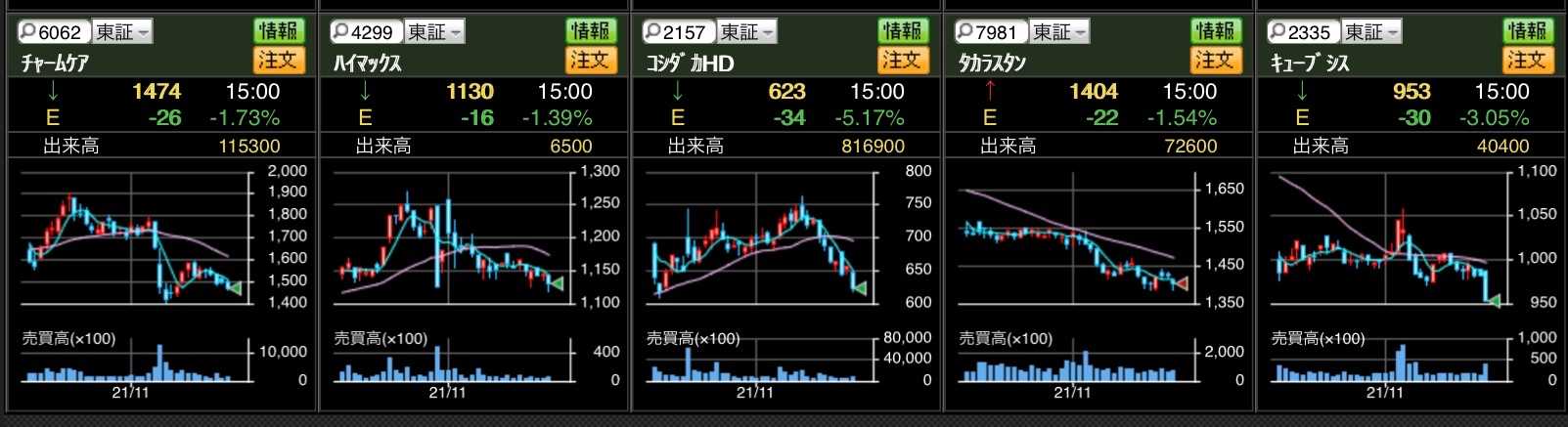The height and width of the screenshot is (427, 1568).
Task: Open 情報 for キューブシス 2335
Action: point(1527,31)
